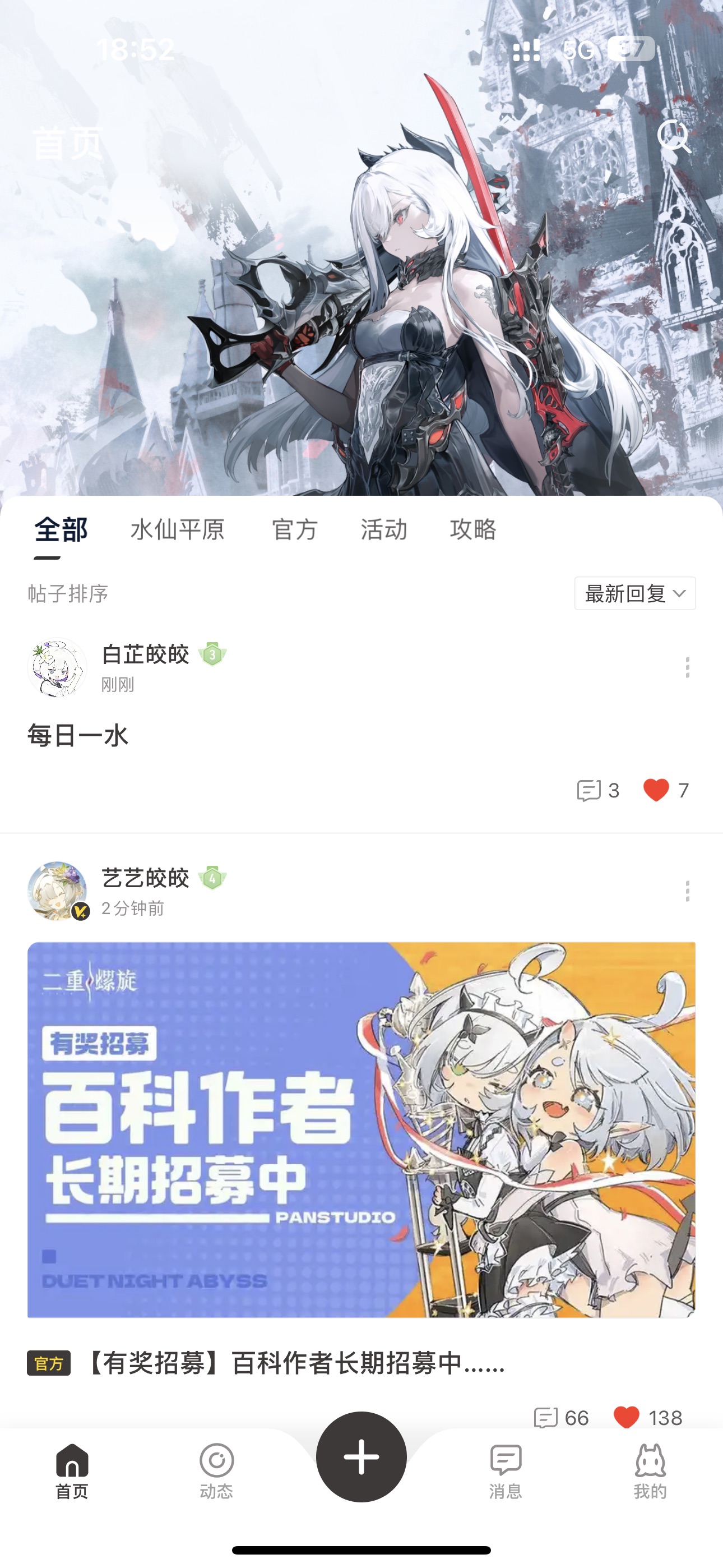The width and height of the screenshot is (723, 1568).
Task: Open the 每日一水 post
Action: [x=78, y=736]
